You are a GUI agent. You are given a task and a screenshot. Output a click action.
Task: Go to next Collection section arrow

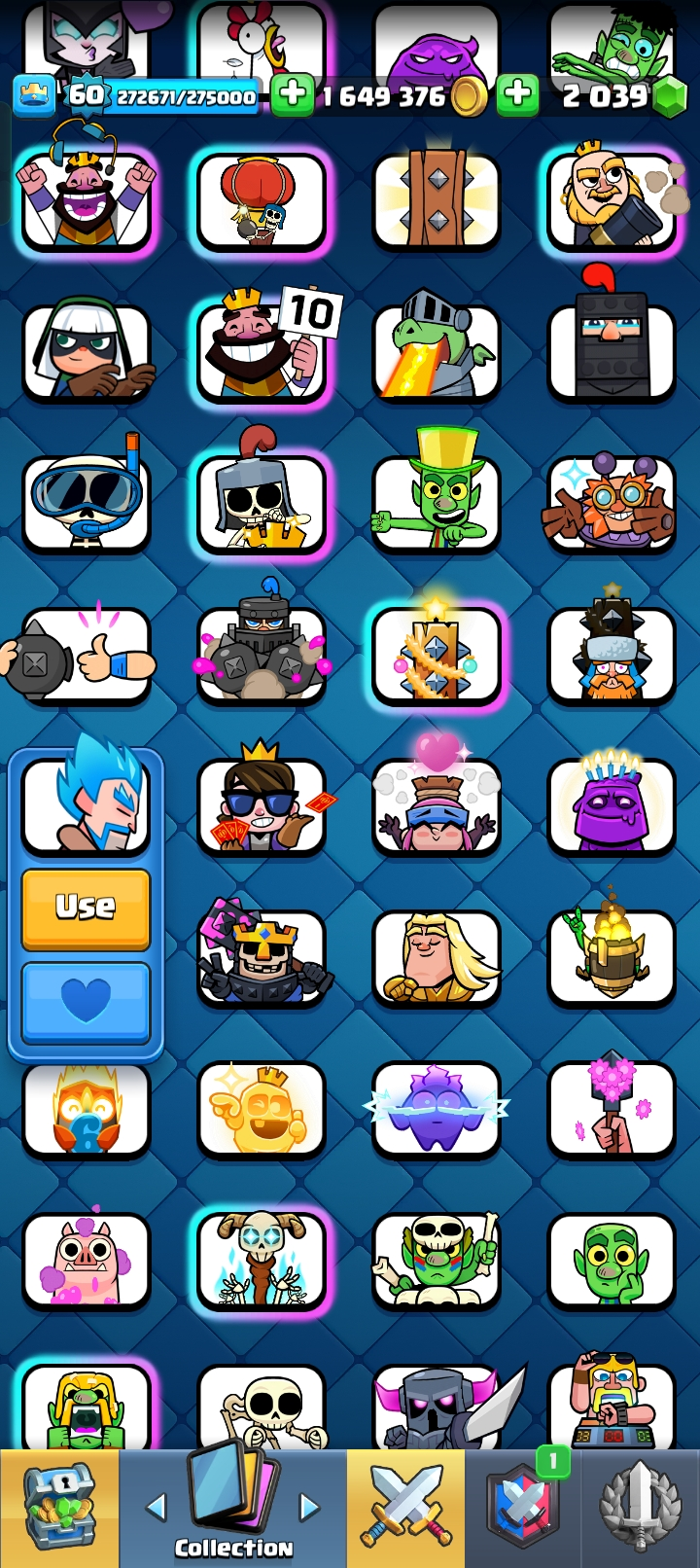coord(309,1507)
